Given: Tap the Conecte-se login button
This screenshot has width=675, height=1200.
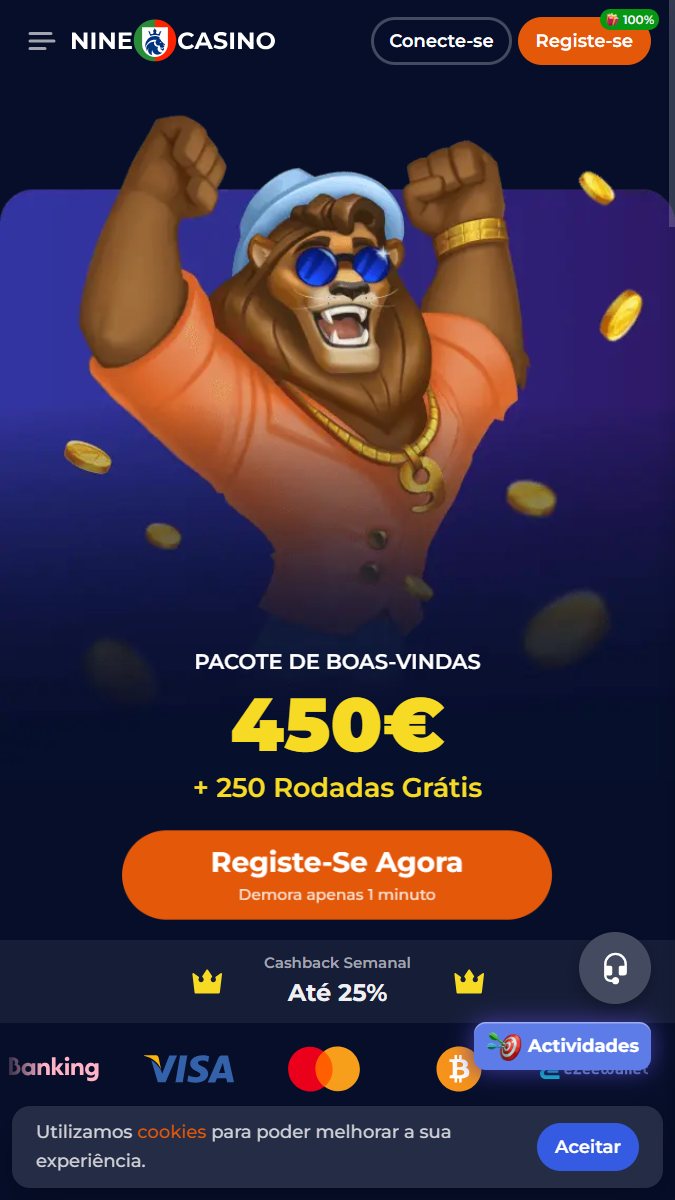Looking at the screenshot, I should click(441, 41).
